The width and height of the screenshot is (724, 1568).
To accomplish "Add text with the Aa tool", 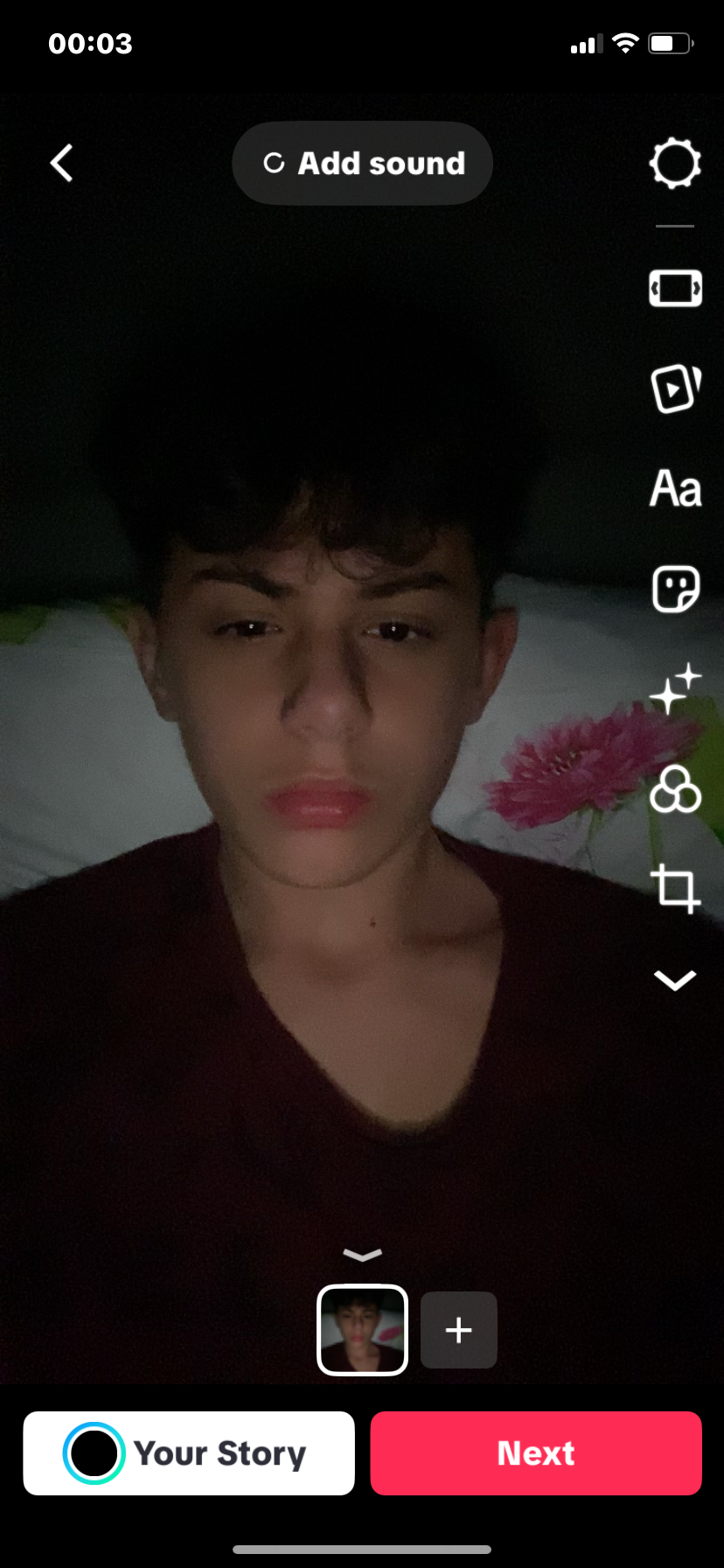I will pos(675,488).
